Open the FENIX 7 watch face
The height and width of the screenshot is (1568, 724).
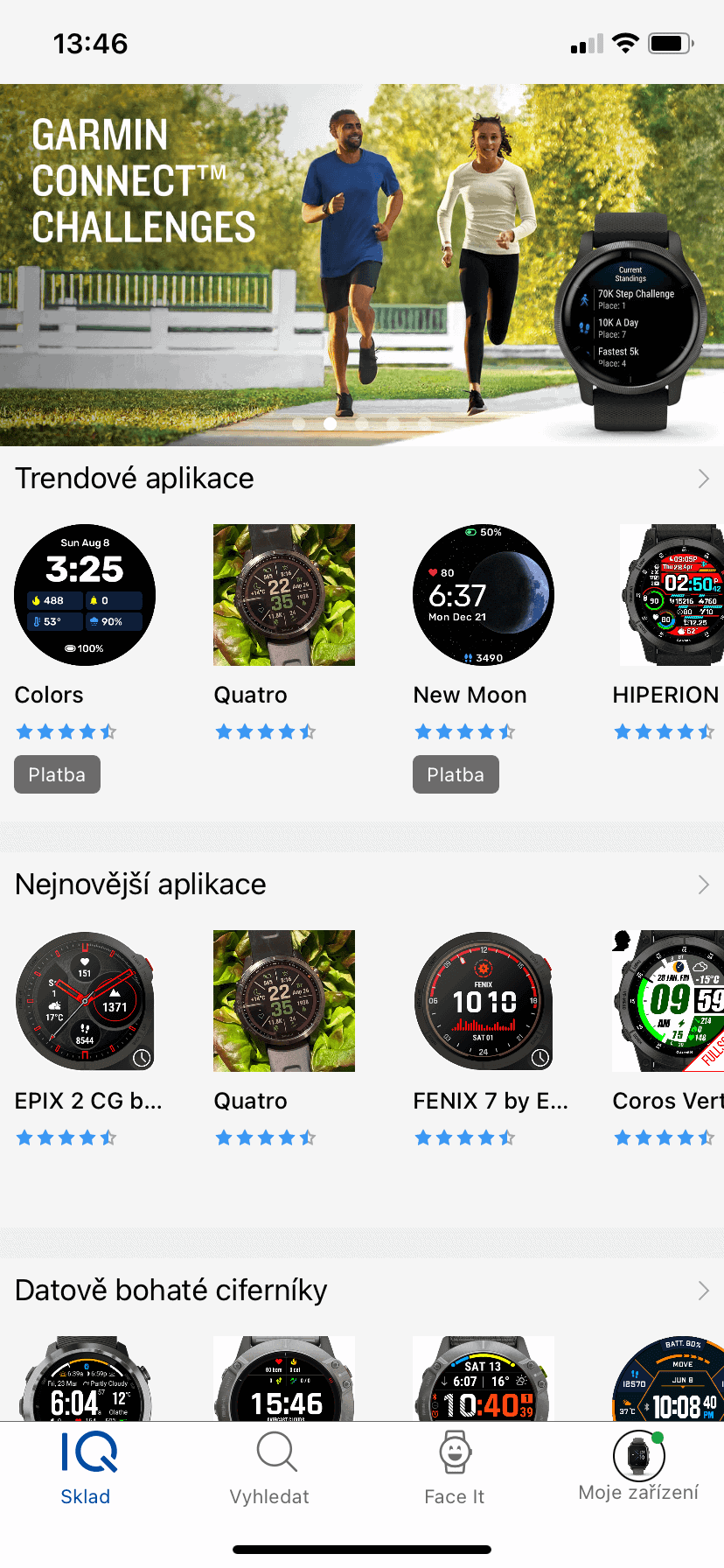tap(484, 1001)
